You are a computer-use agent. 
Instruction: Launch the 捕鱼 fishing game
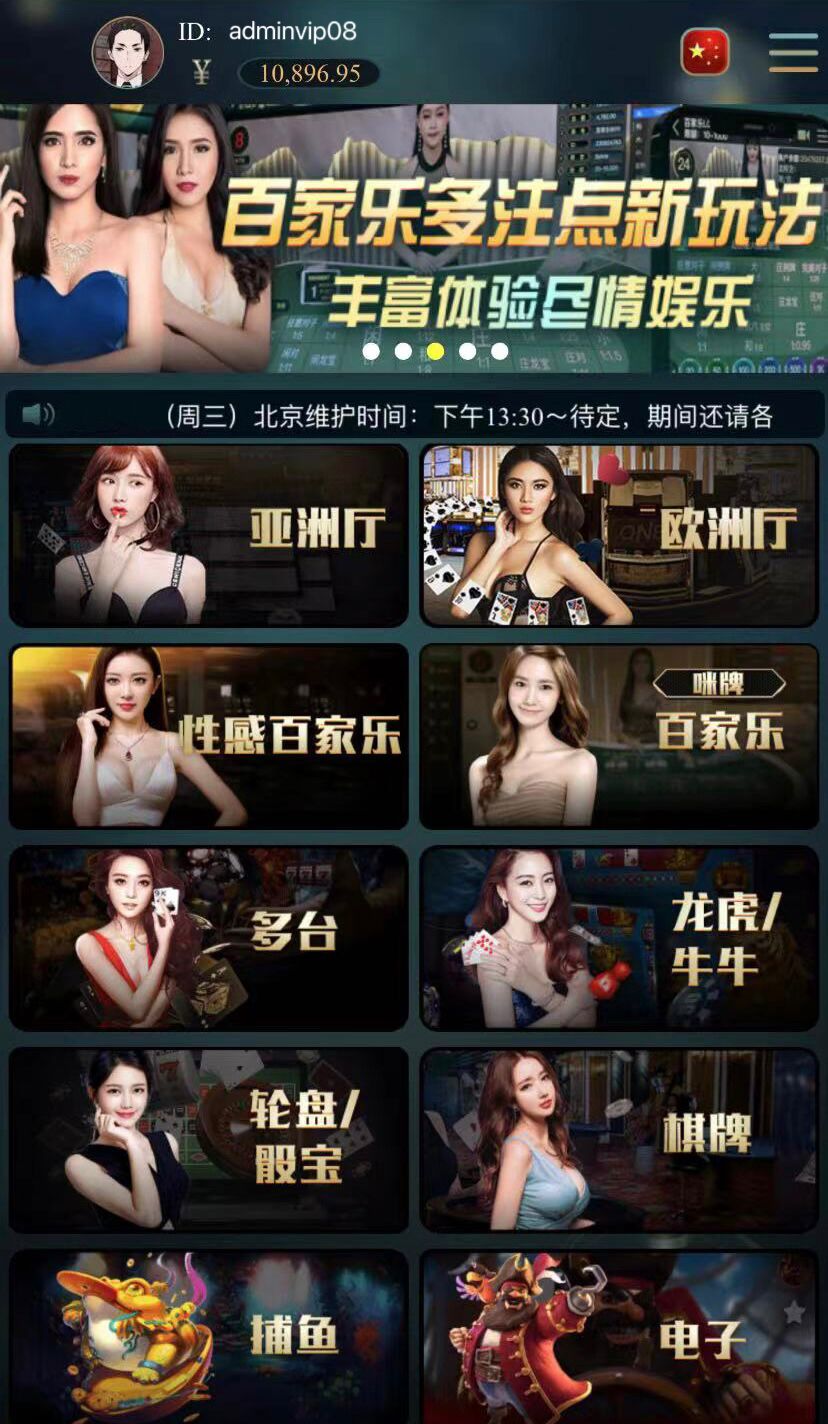point(209,1336)
